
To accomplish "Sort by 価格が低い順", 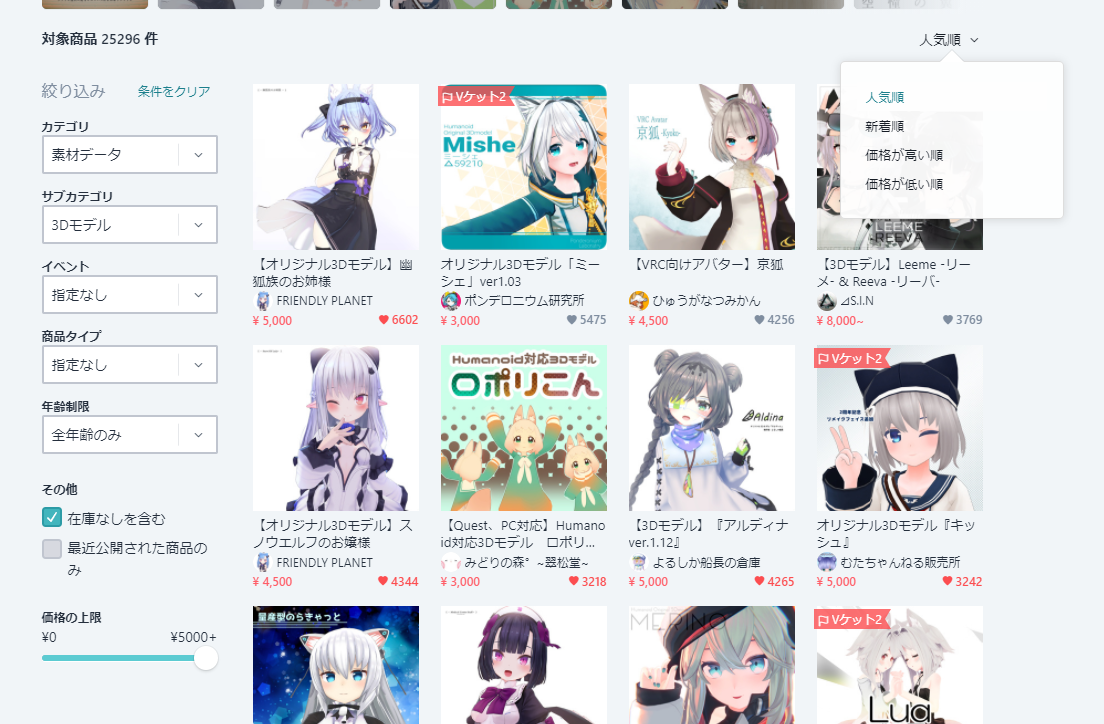I will coord(904,184).
